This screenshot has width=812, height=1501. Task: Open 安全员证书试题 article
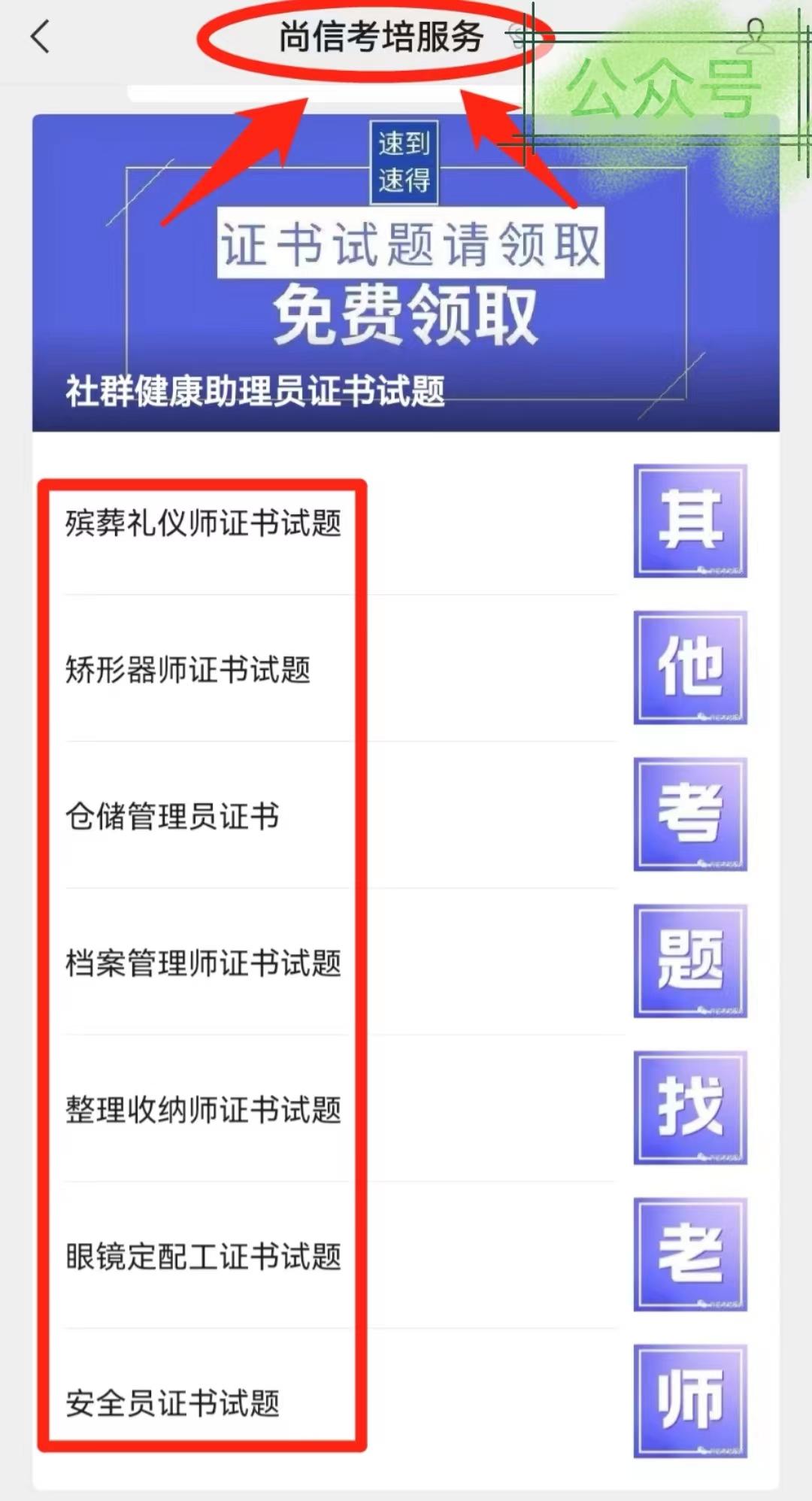pyautogui.click(x=173, y=1403)
